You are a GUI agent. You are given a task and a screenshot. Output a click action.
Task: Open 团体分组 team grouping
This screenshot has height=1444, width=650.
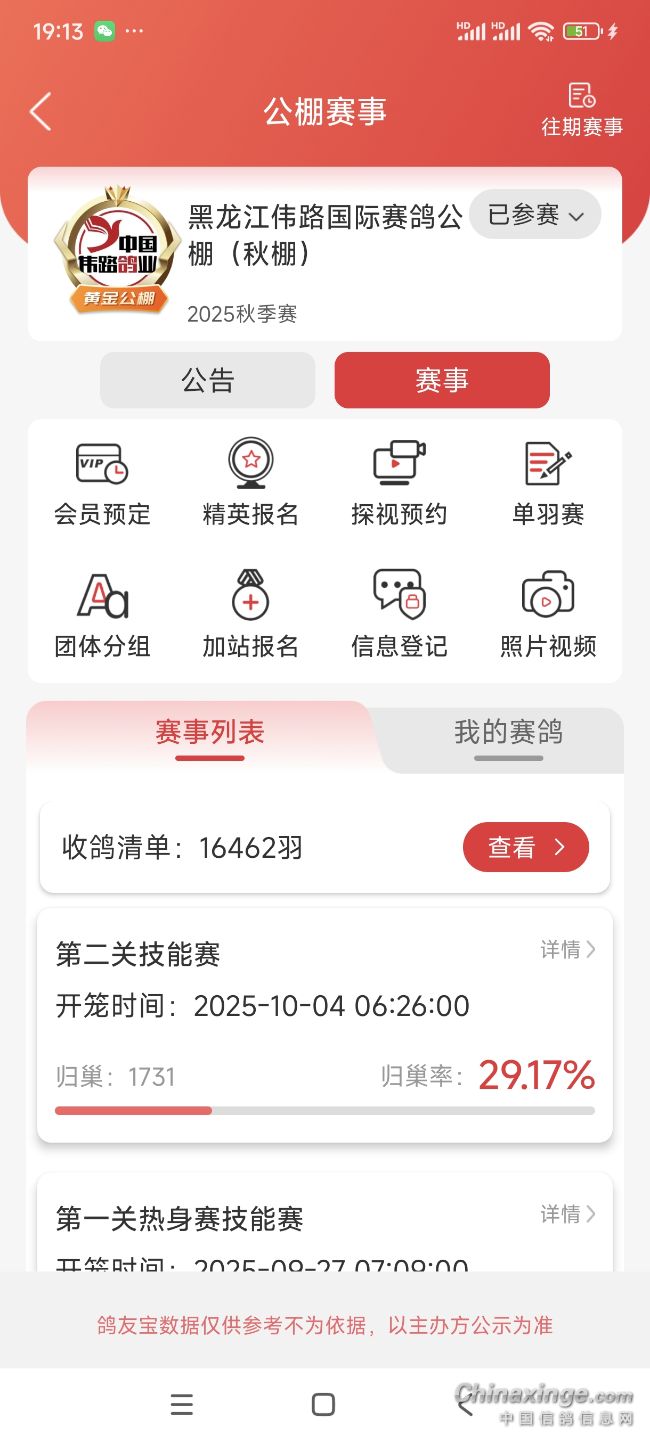(102, 616)
